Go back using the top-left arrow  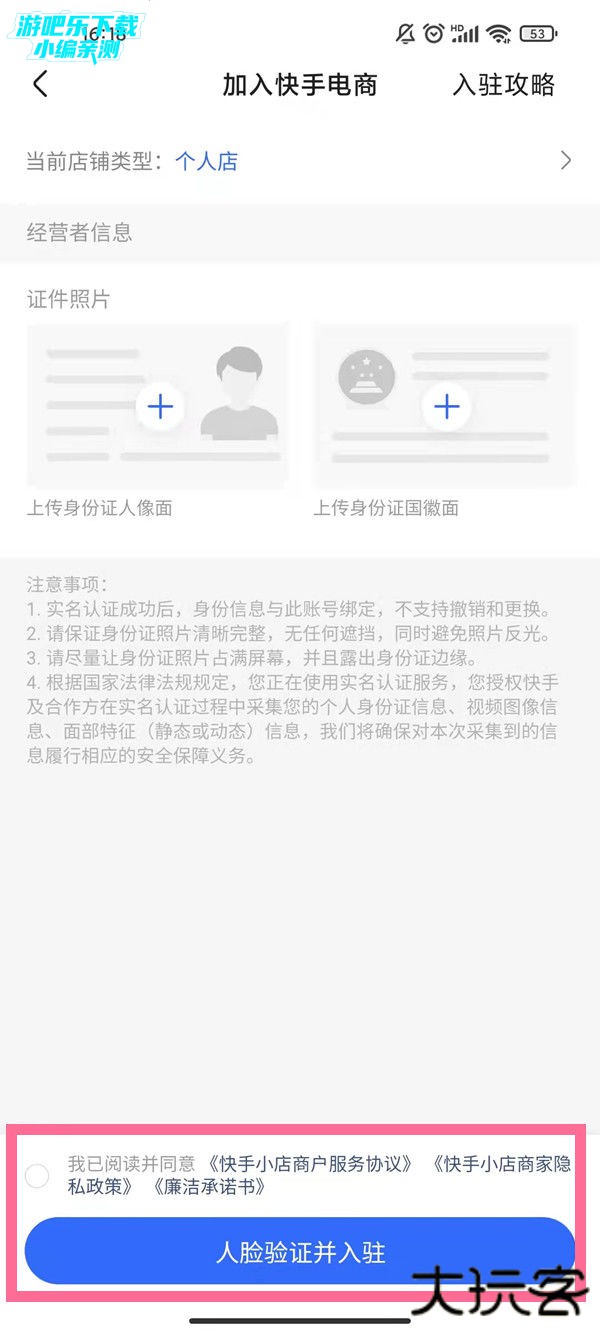pos(40,84)
